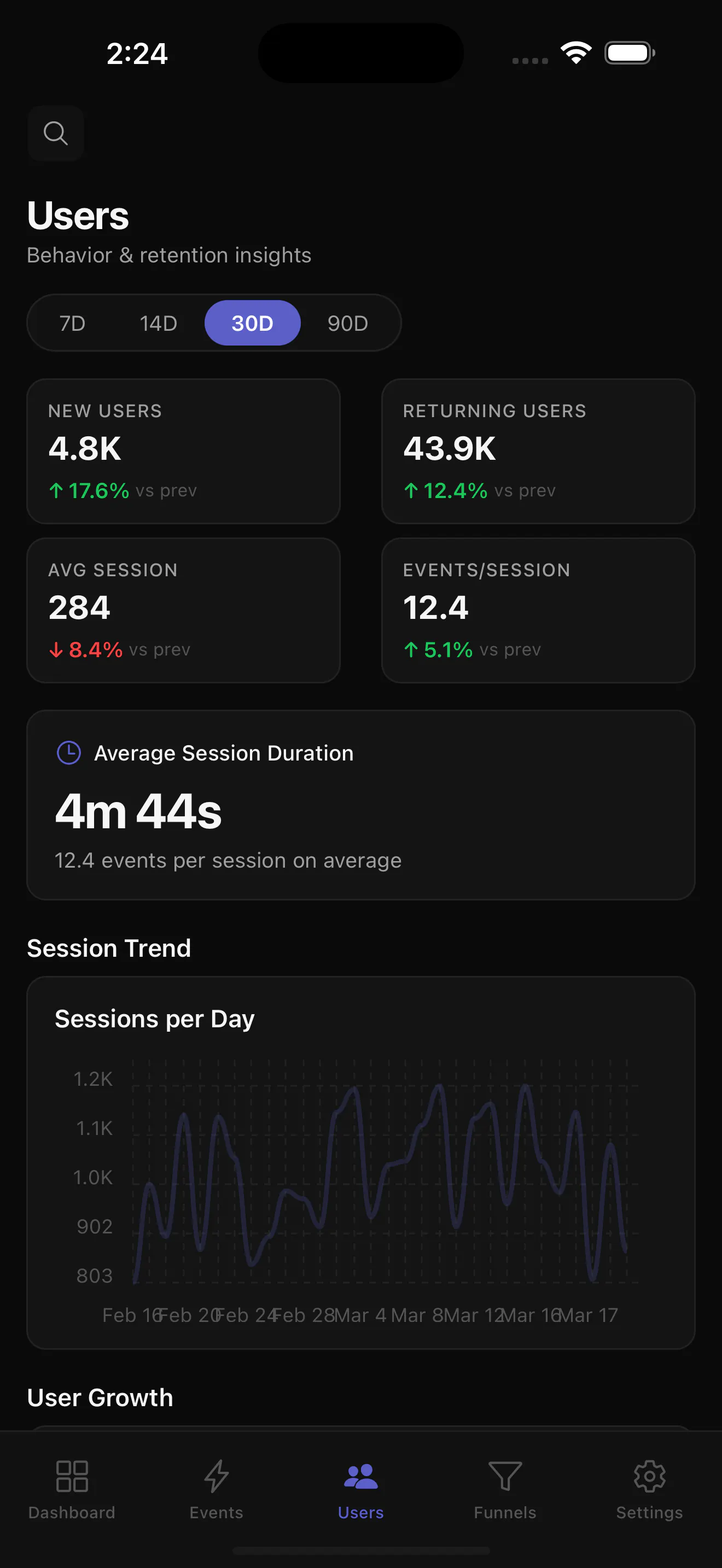Choose the 30D time period
722x1568 pixels.
pos(253,323)
